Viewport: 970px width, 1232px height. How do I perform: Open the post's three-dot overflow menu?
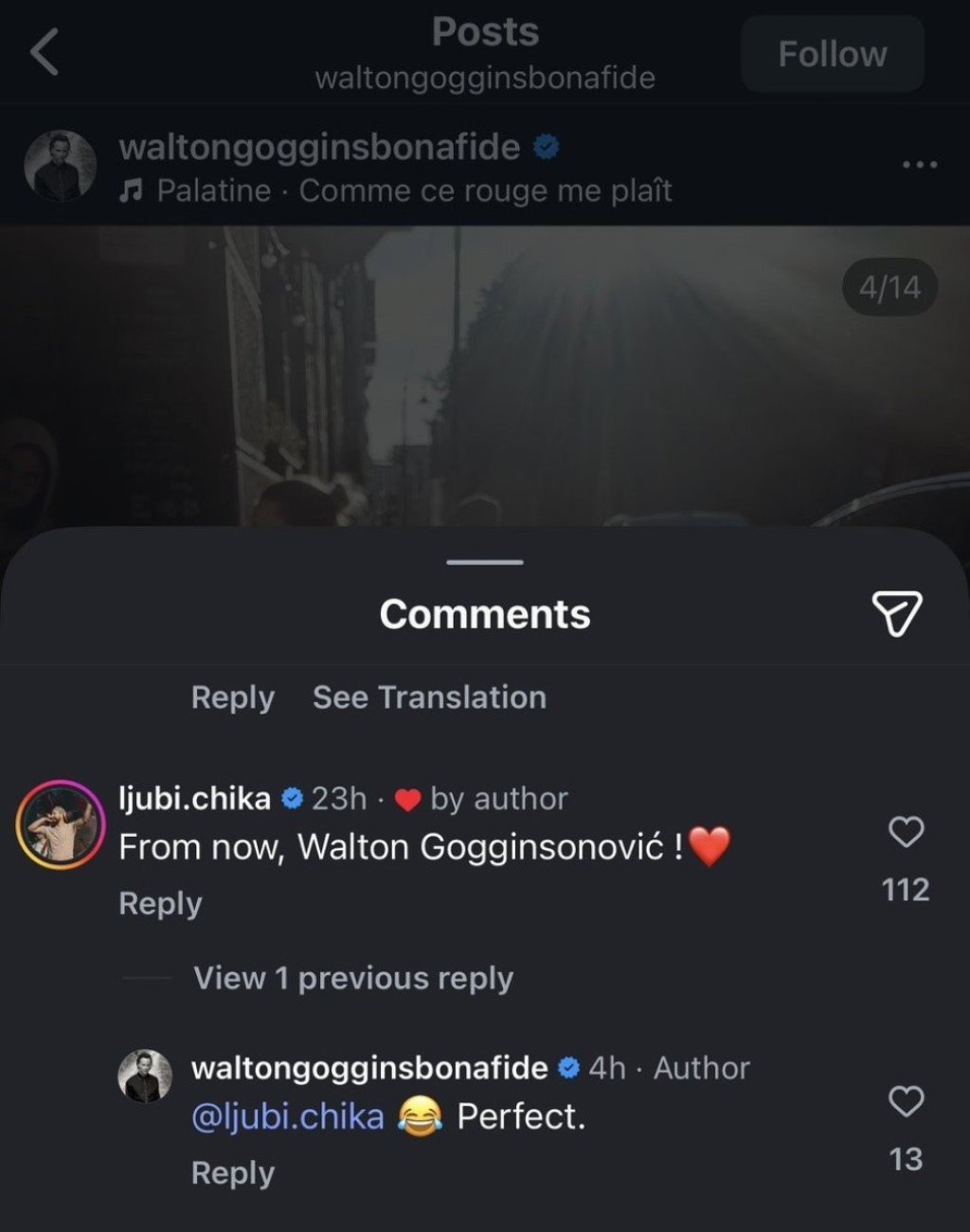(x=919, y=165)
